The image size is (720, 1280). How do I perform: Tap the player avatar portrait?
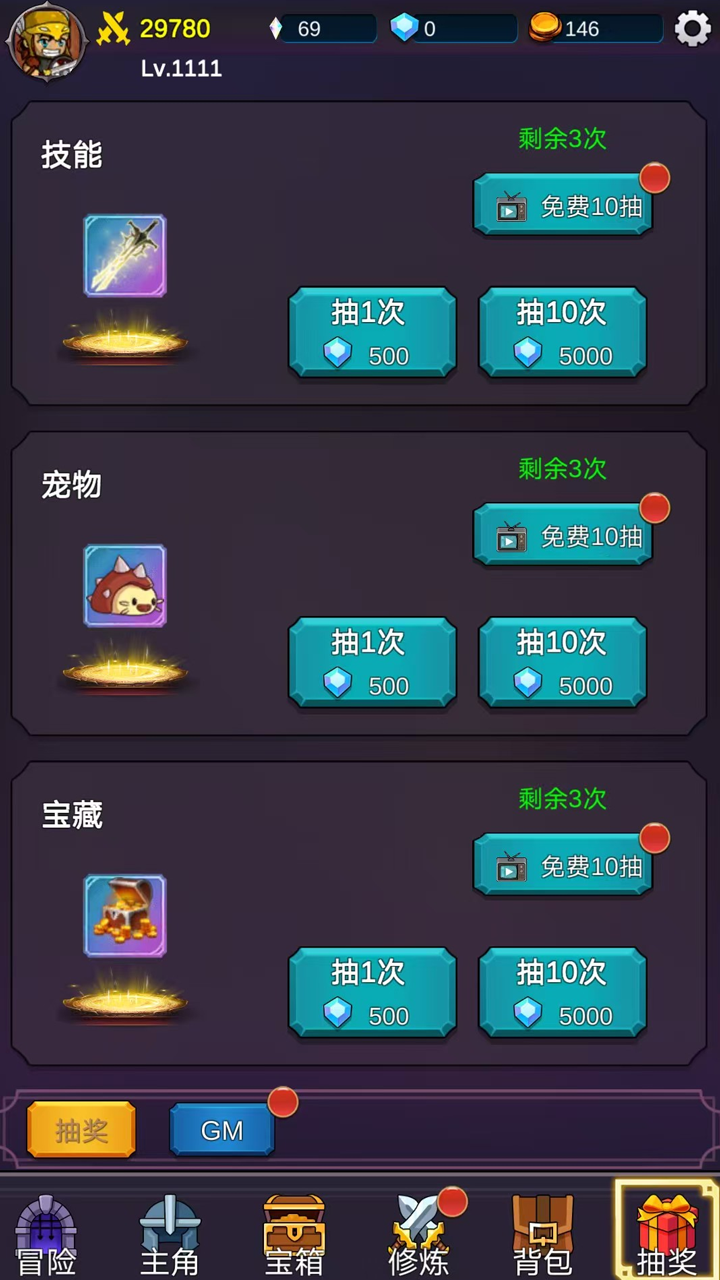[46, 41]
